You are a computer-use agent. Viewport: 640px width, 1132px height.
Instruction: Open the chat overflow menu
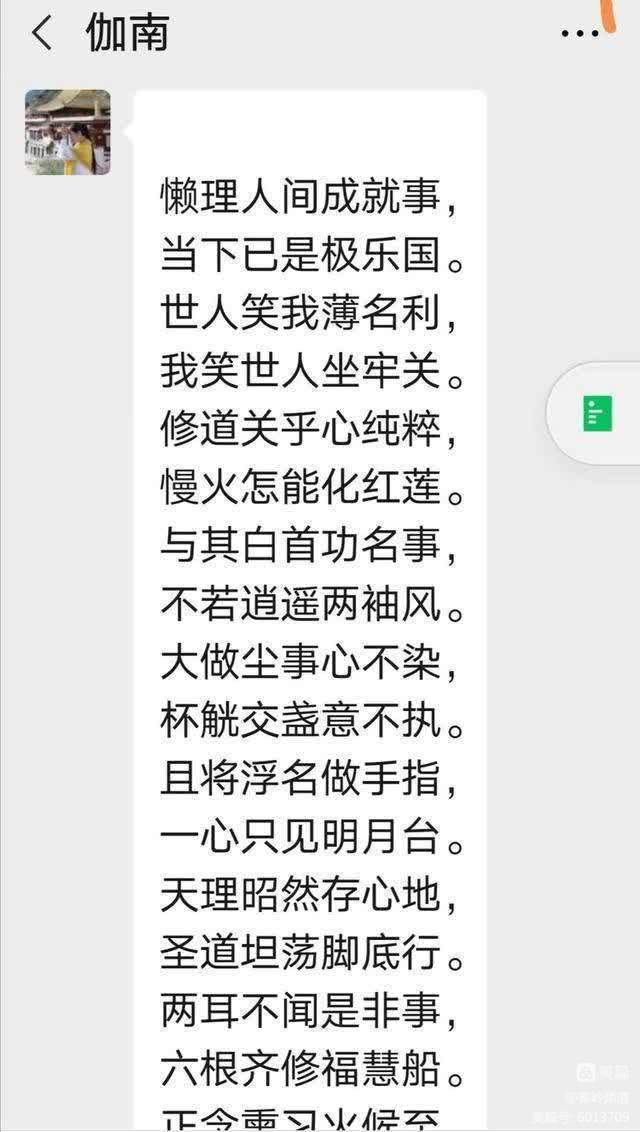point(579,34)
